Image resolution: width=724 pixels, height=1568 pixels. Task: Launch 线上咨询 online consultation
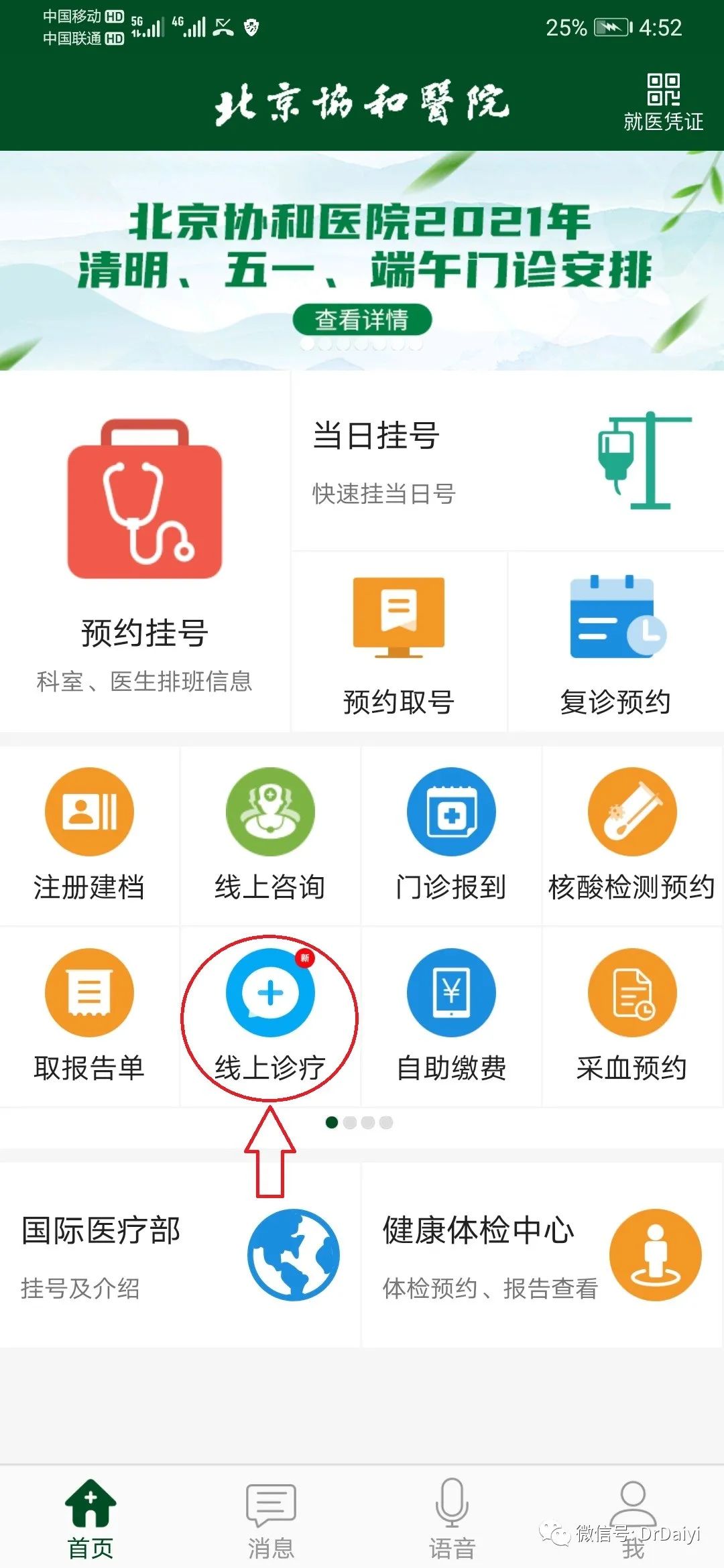[x=270, y=835]
